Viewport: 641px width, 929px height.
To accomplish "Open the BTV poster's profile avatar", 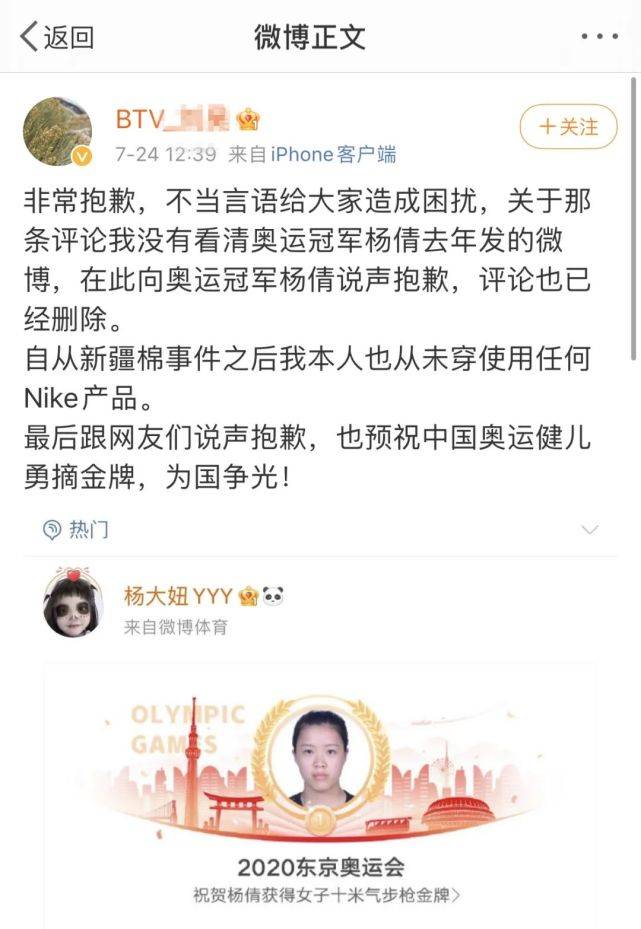I will 57,131.
